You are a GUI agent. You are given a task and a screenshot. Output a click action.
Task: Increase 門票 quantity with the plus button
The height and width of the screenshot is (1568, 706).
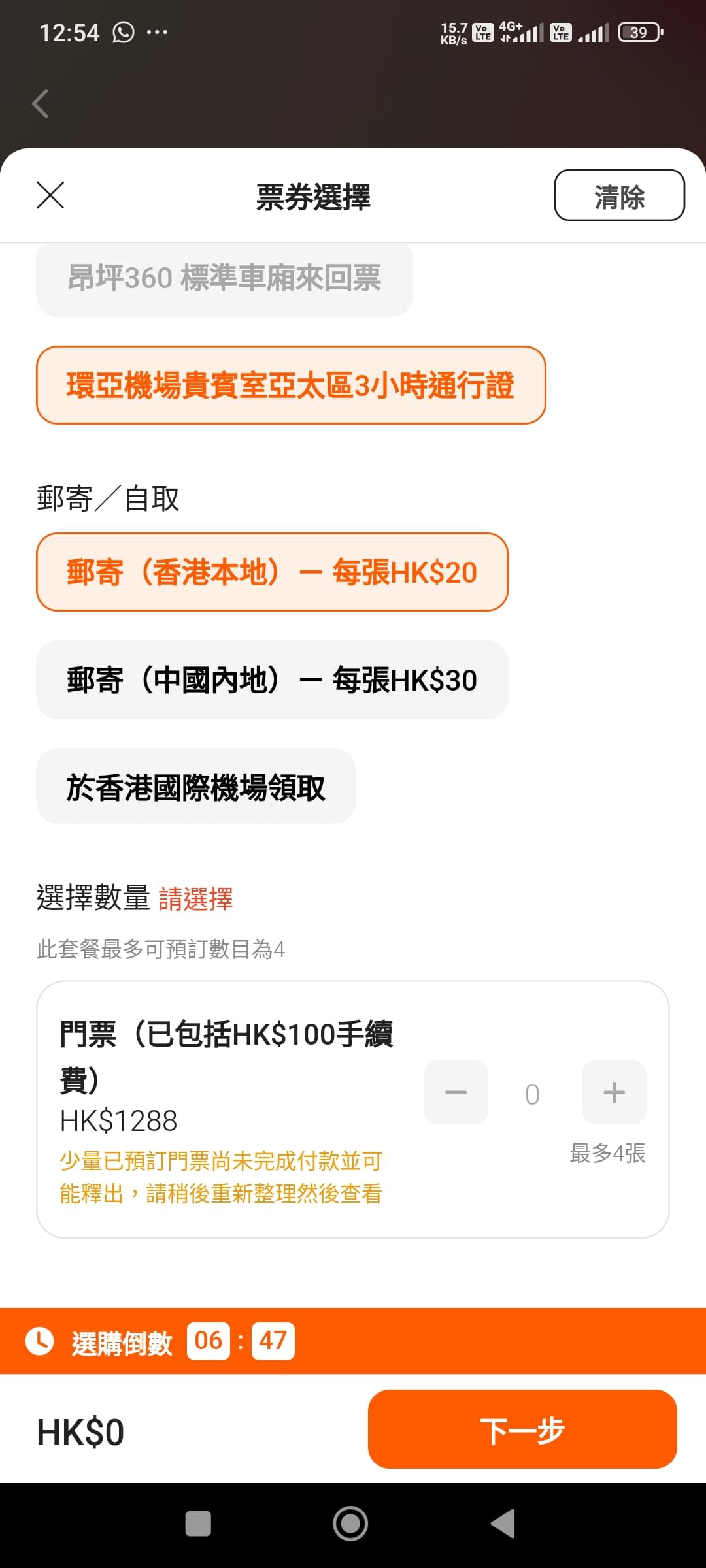pos(614,1092)
